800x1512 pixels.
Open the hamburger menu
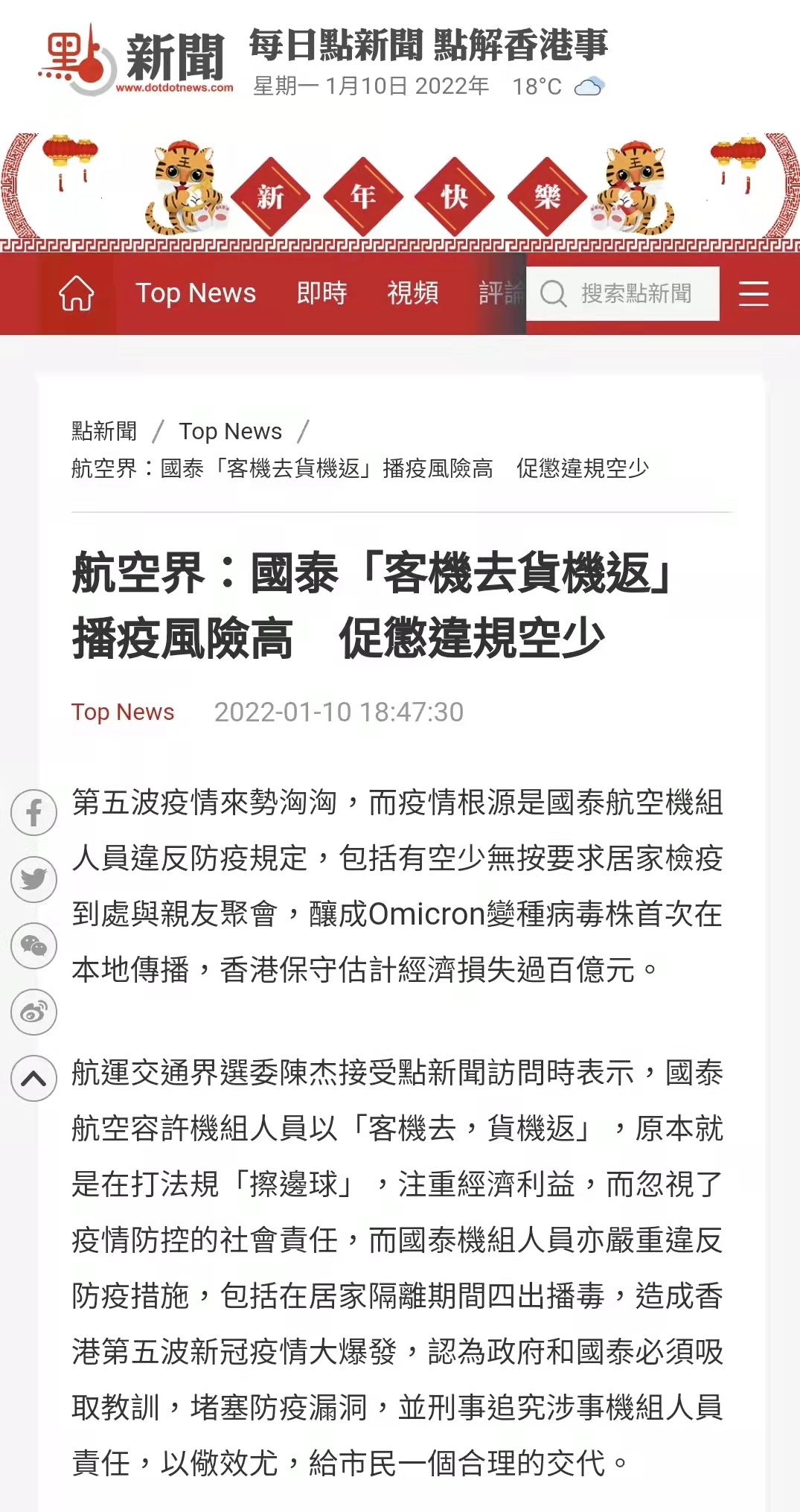[753, 293]
